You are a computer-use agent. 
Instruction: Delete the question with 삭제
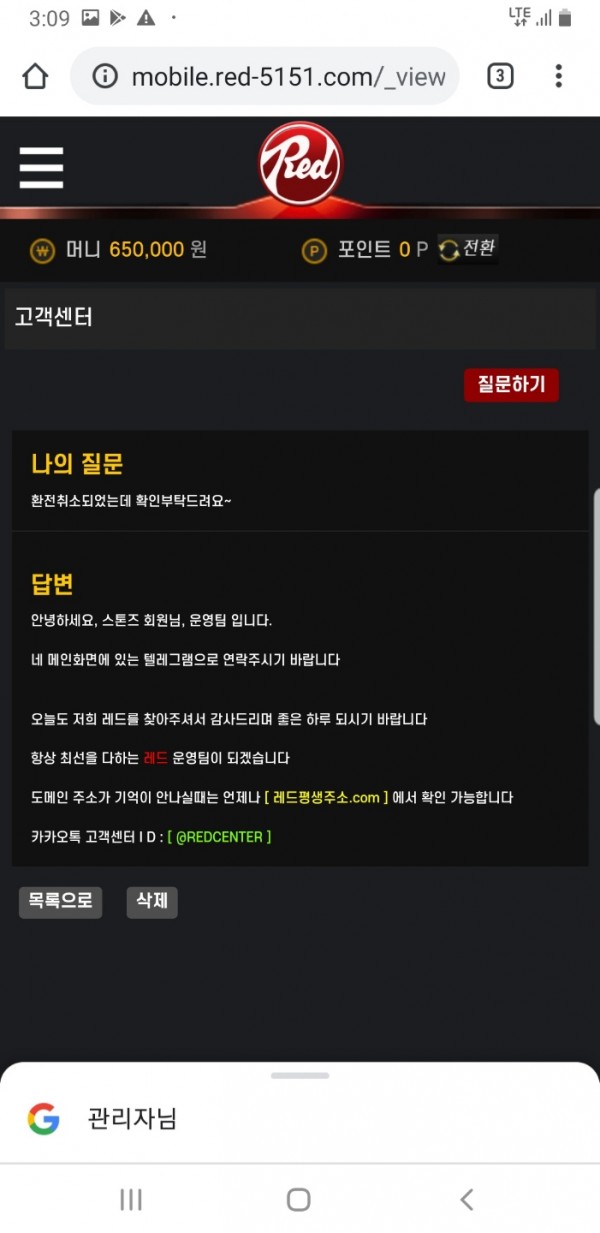tap(152, 901)
